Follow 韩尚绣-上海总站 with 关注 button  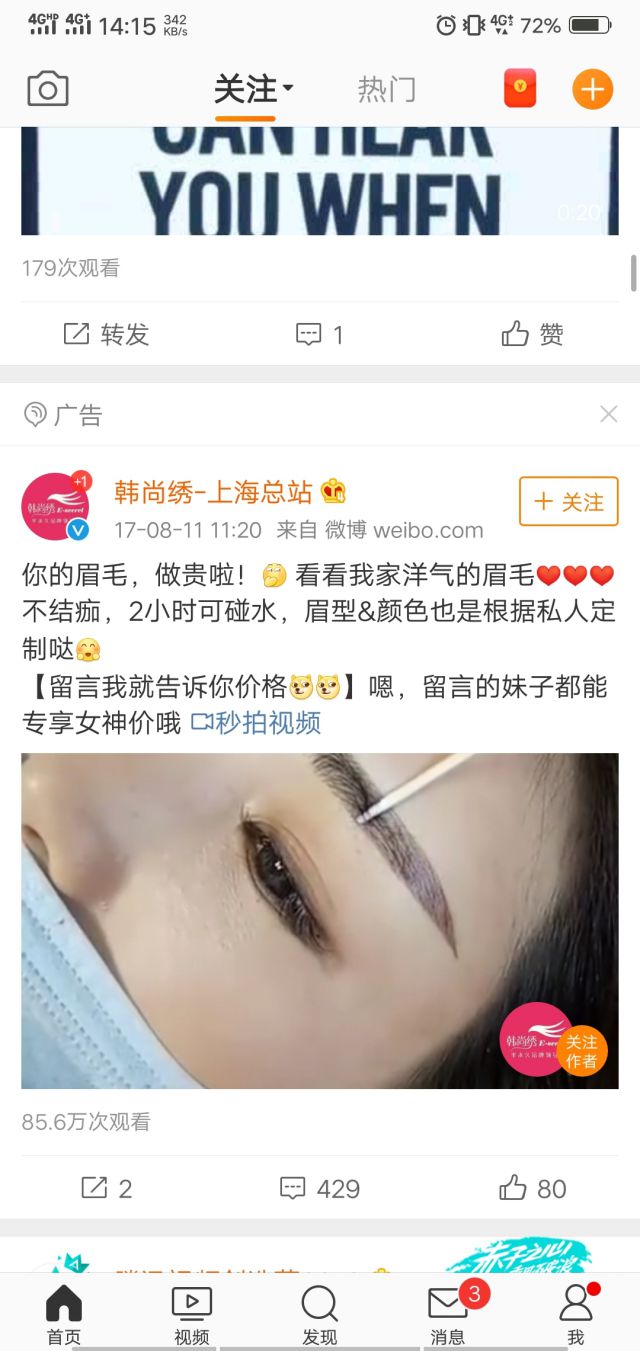click(568, 502)
